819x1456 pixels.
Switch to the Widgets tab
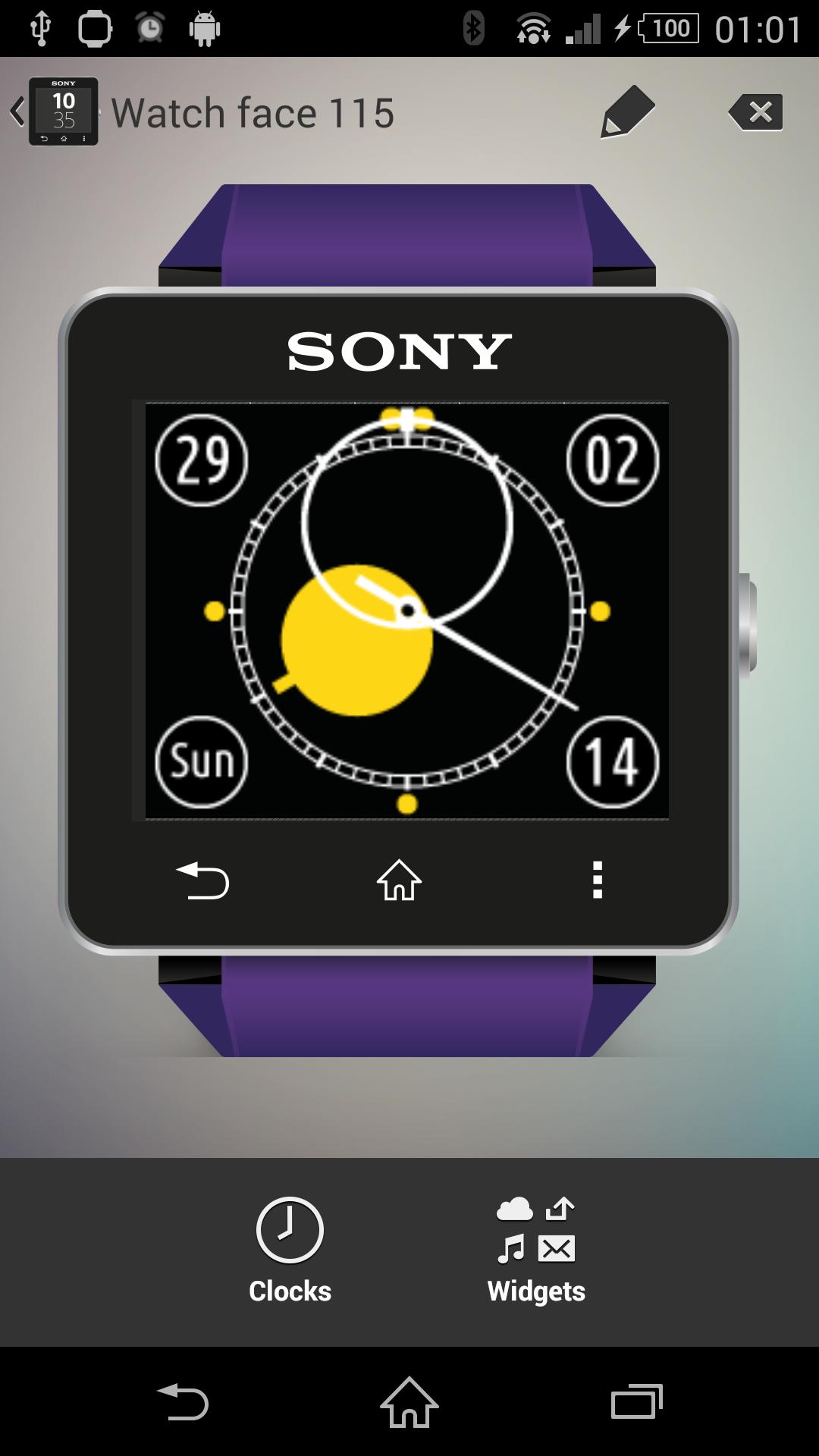coord(536,1251)
